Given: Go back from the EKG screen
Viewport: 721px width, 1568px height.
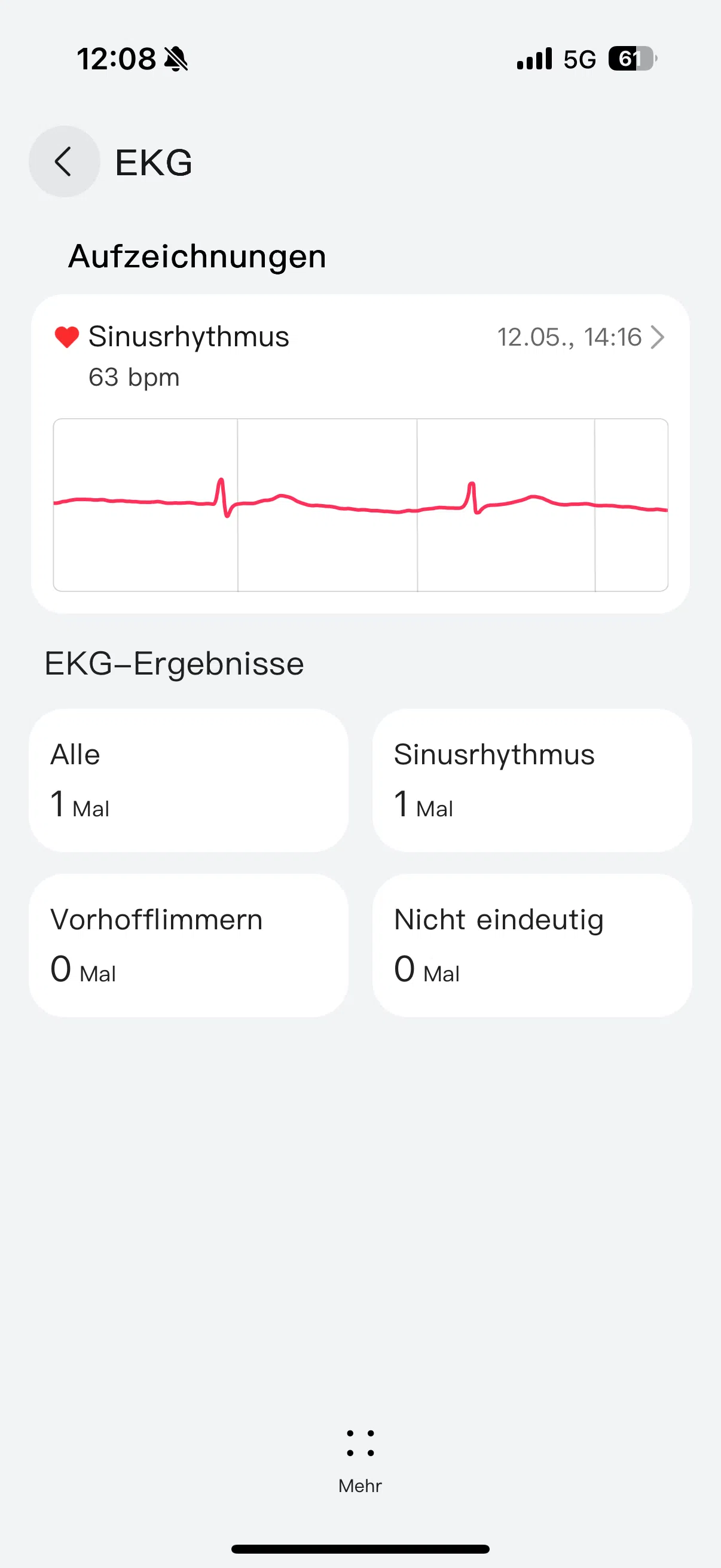Looking at the screenshot, I should (64, 162).
